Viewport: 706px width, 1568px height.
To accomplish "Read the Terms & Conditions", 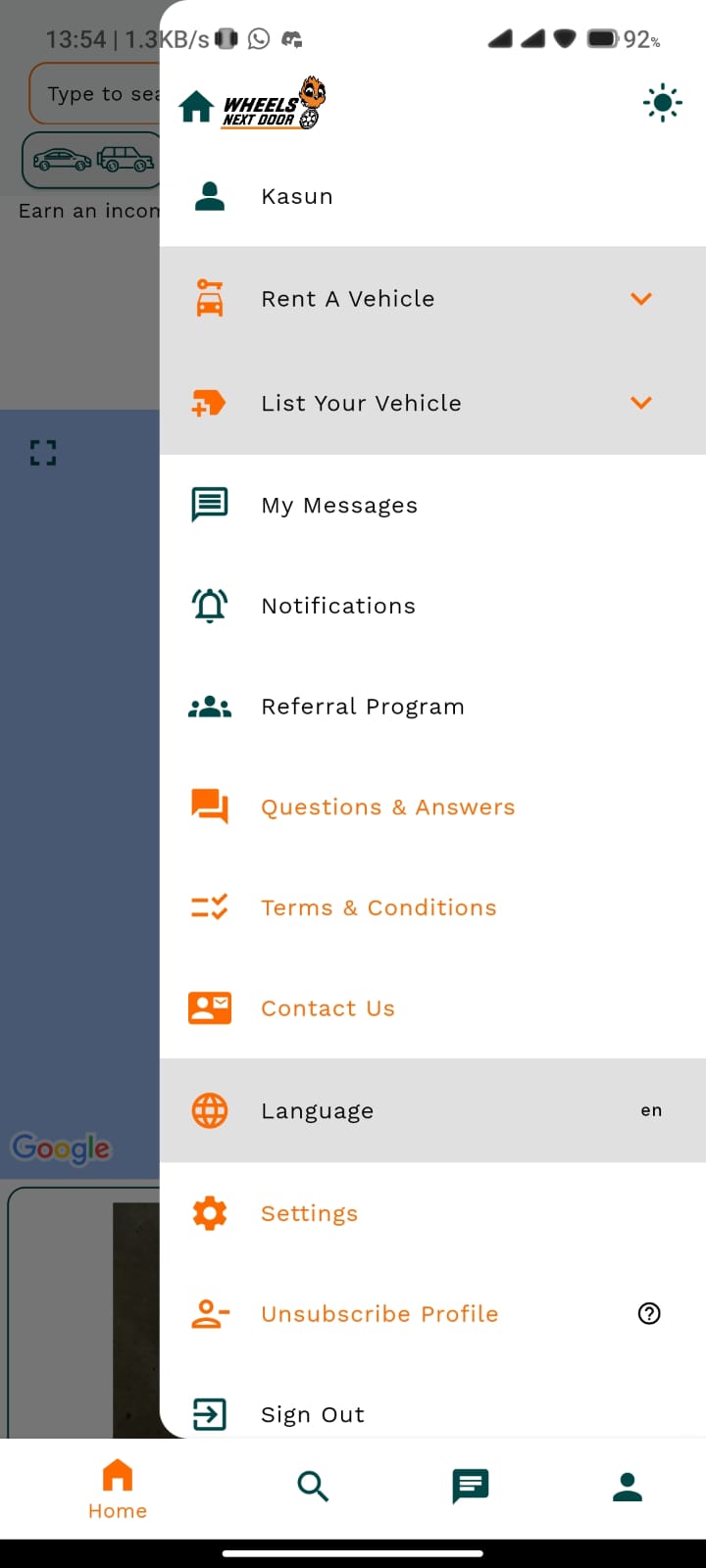I will 378,907.
